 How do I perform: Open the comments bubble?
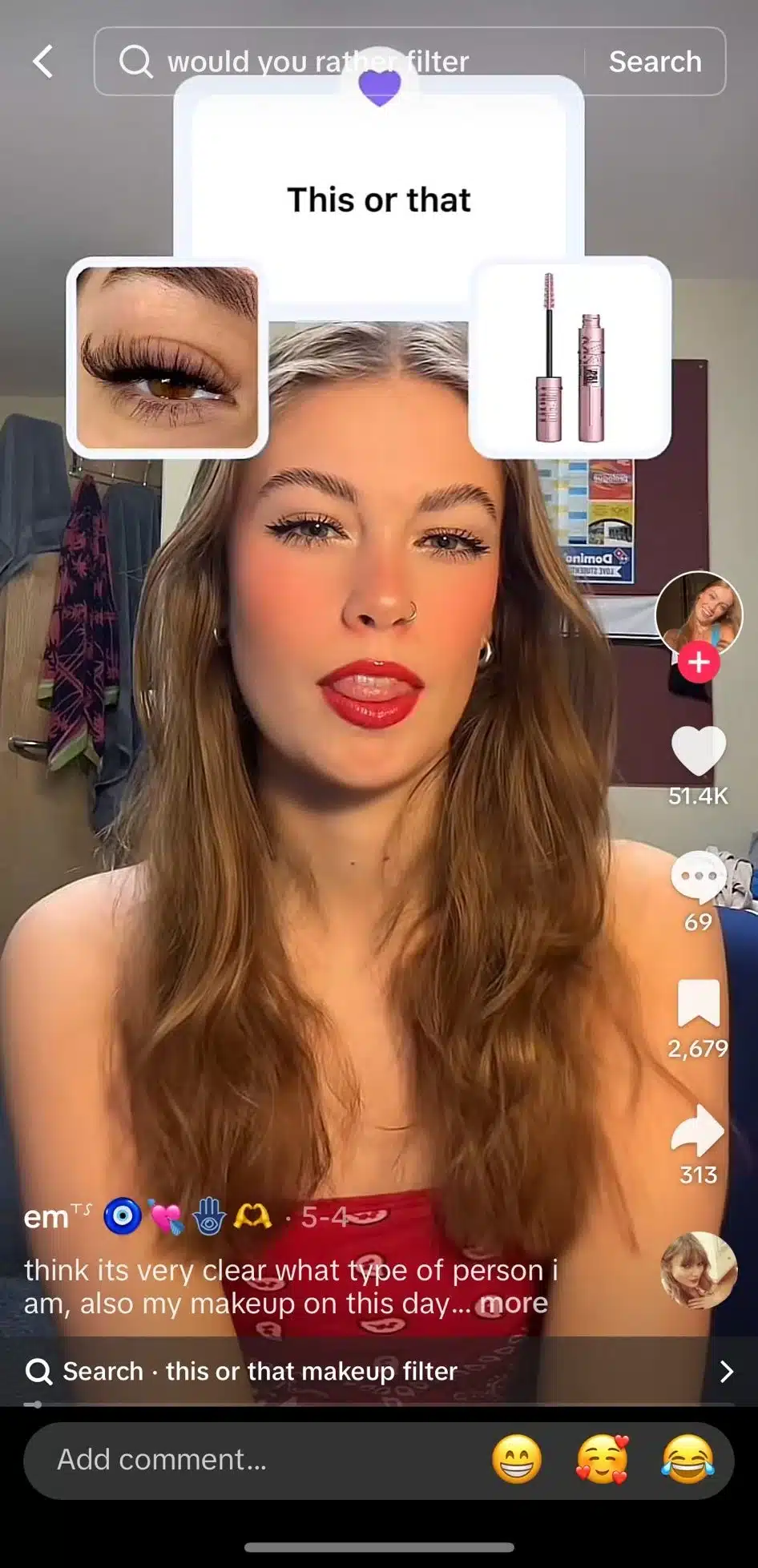coord(698,877)
